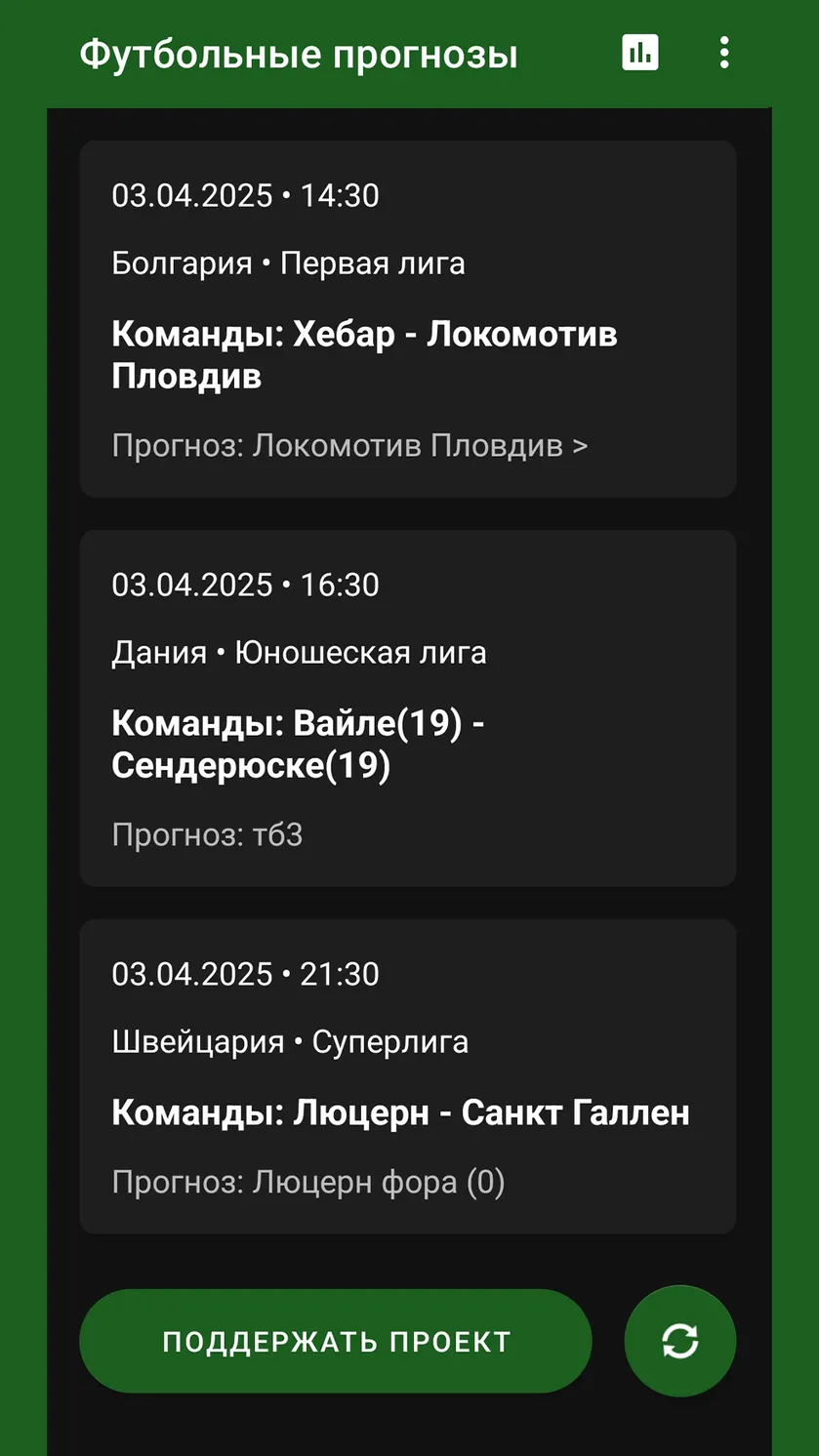Viewport: 819px width, 1456px height.
Task: Open the statistics chart icon
Action: click(640, 53)
